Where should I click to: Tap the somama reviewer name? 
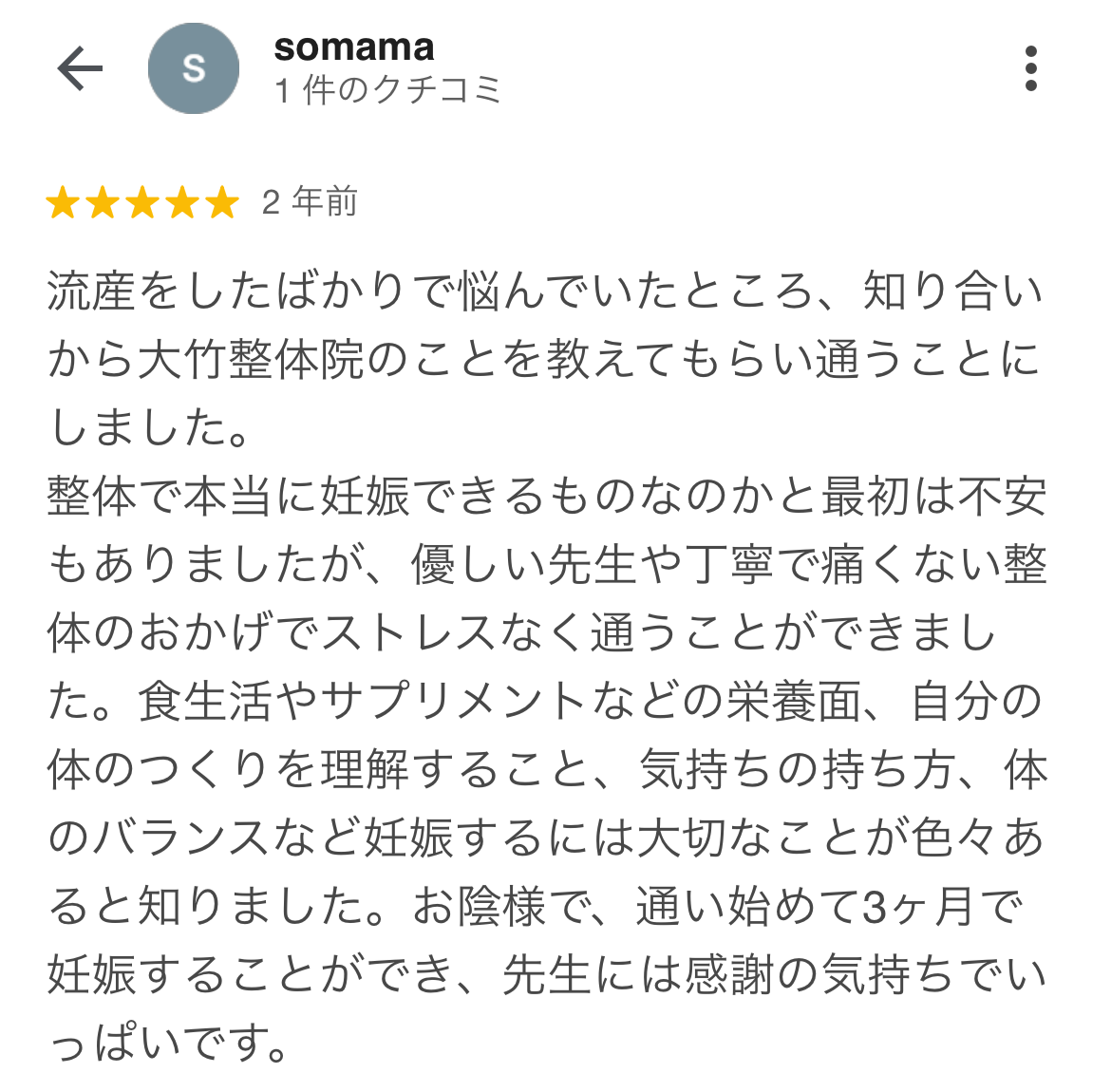tap(353, 47)
